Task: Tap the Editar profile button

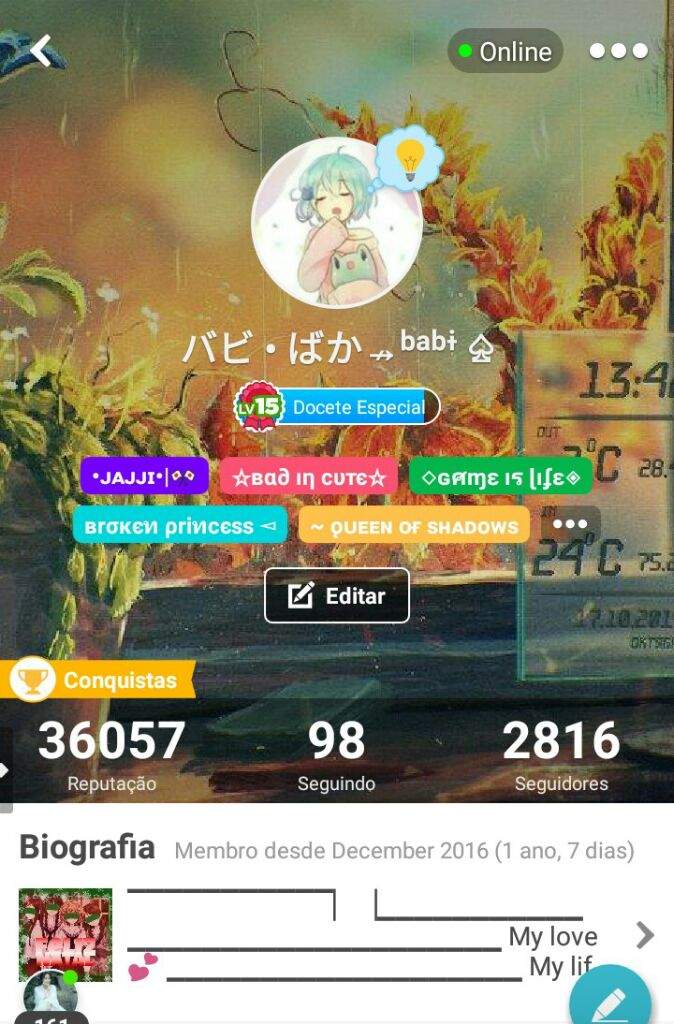Action: click(337, 596)
